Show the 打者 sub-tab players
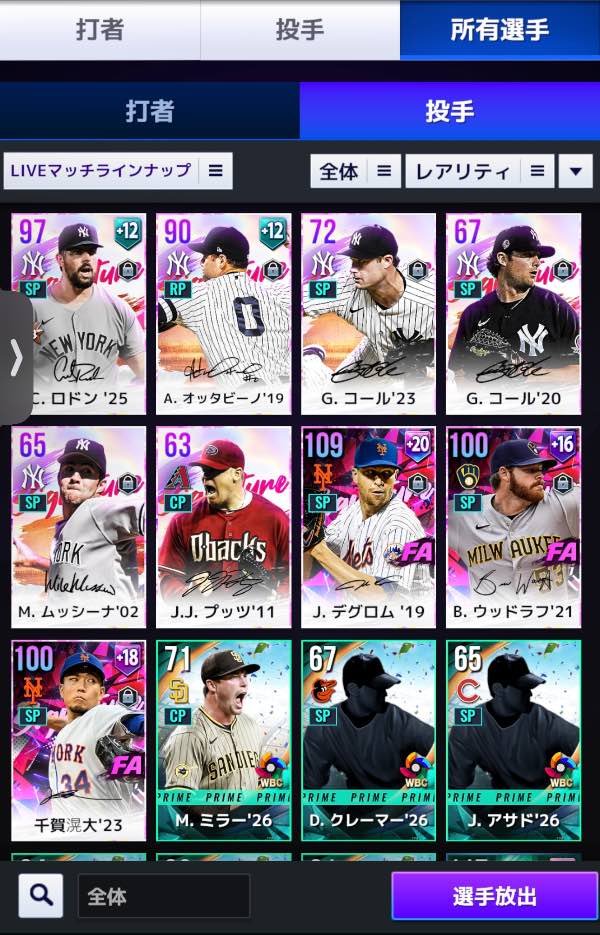 150,110
